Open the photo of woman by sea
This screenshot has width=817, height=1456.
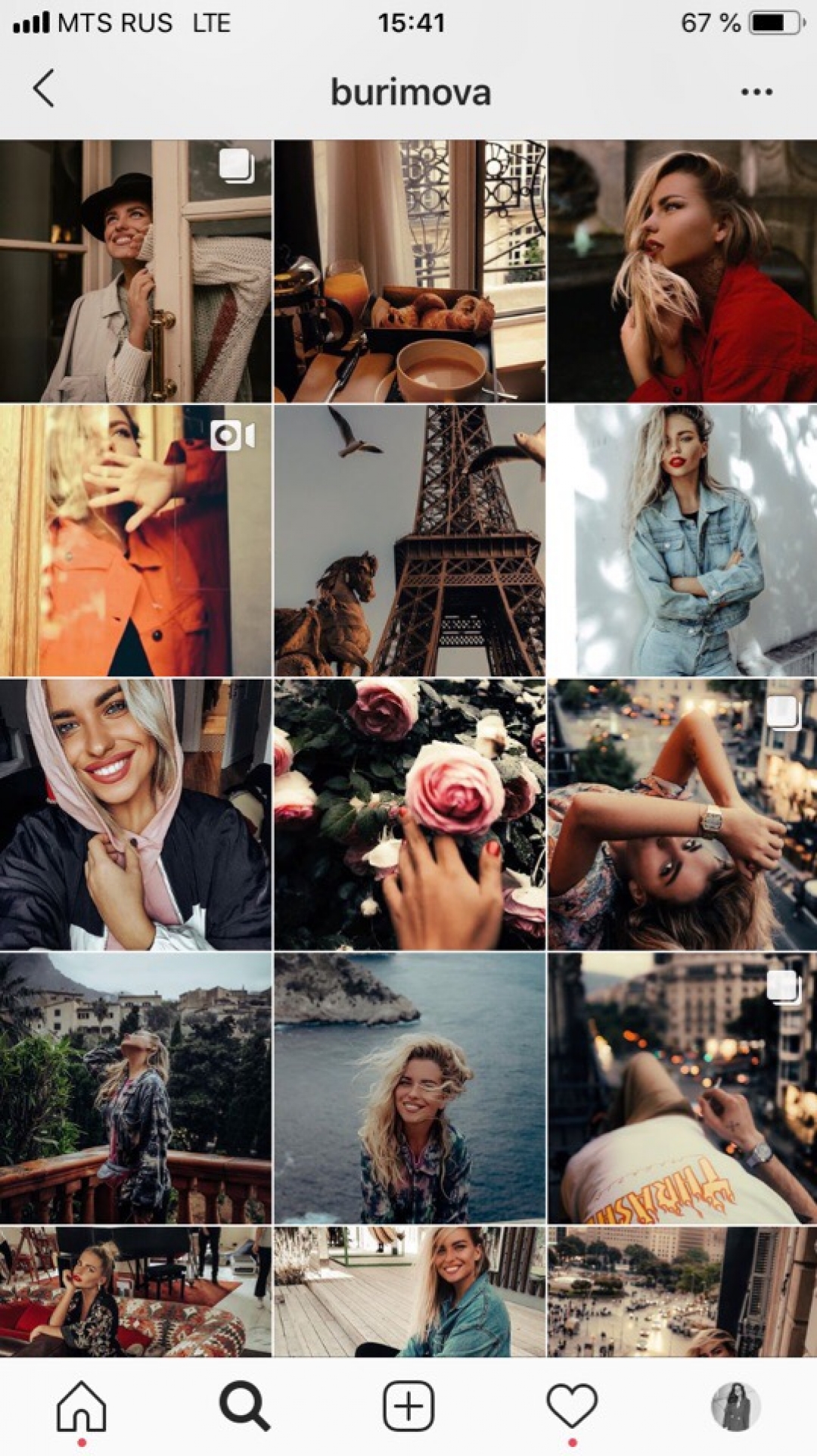click(x=409, y=1088)
